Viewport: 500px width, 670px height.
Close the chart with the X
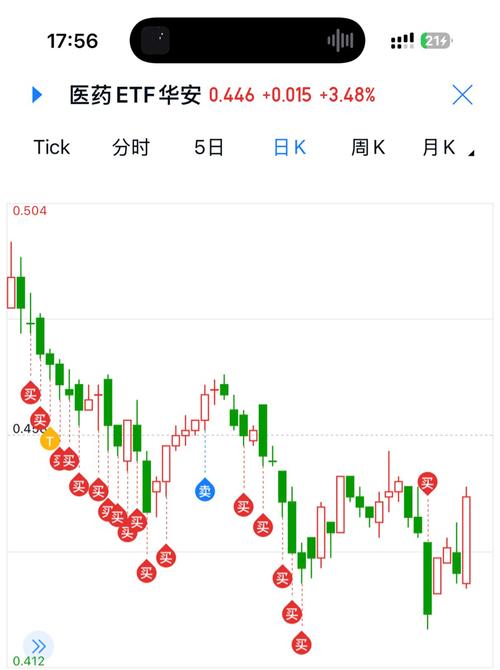pyautogui.click(x=462, y=94)
